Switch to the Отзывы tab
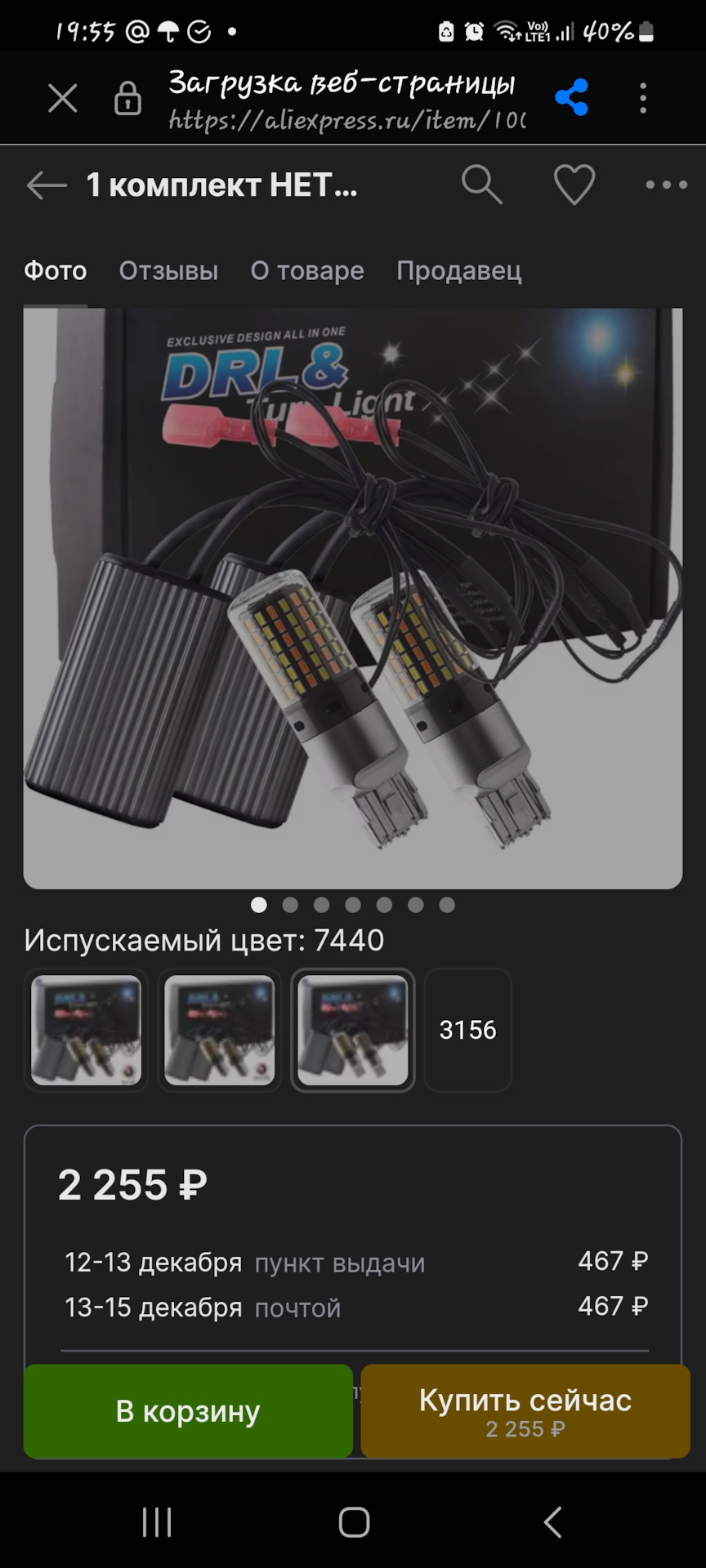The image size is (706, 1568). 168,270
